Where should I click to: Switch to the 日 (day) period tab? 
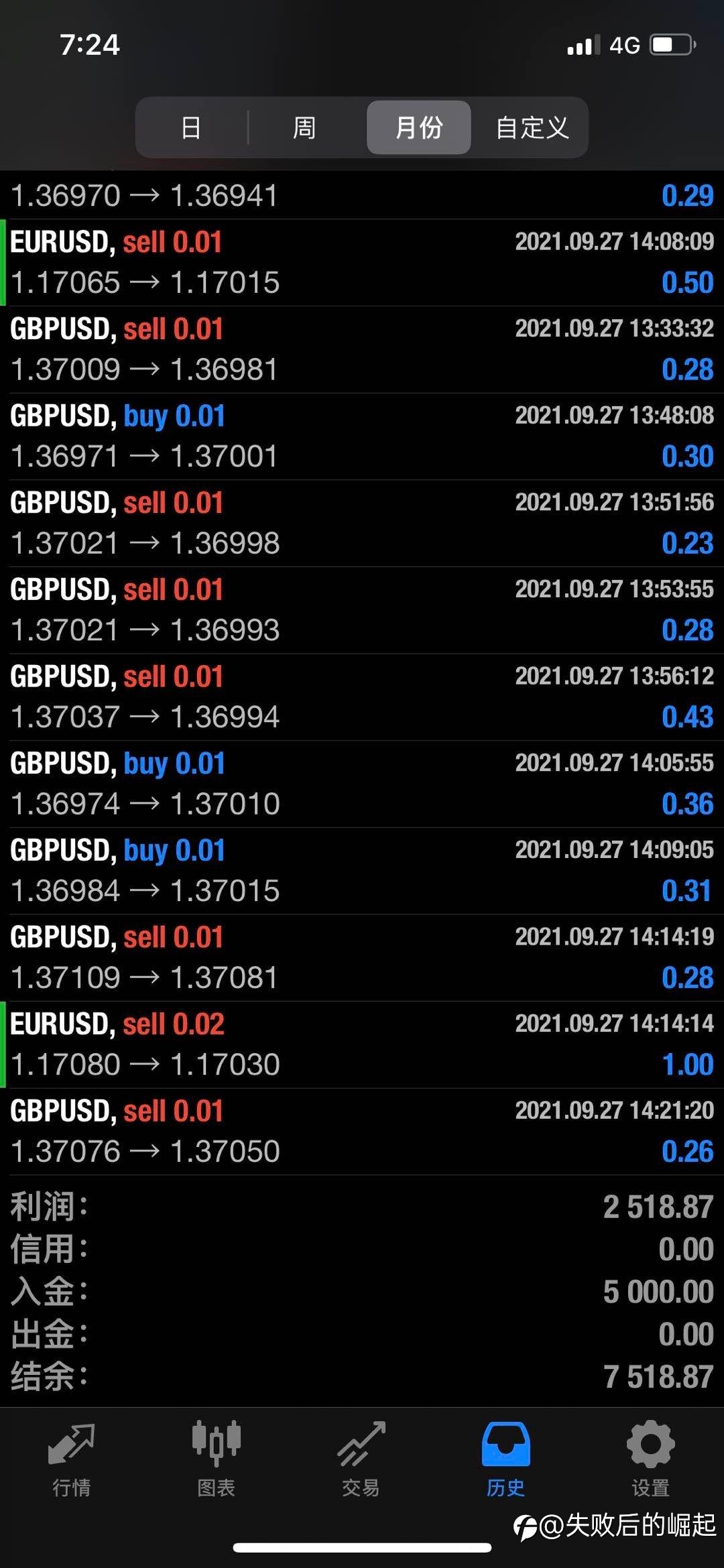191,127
